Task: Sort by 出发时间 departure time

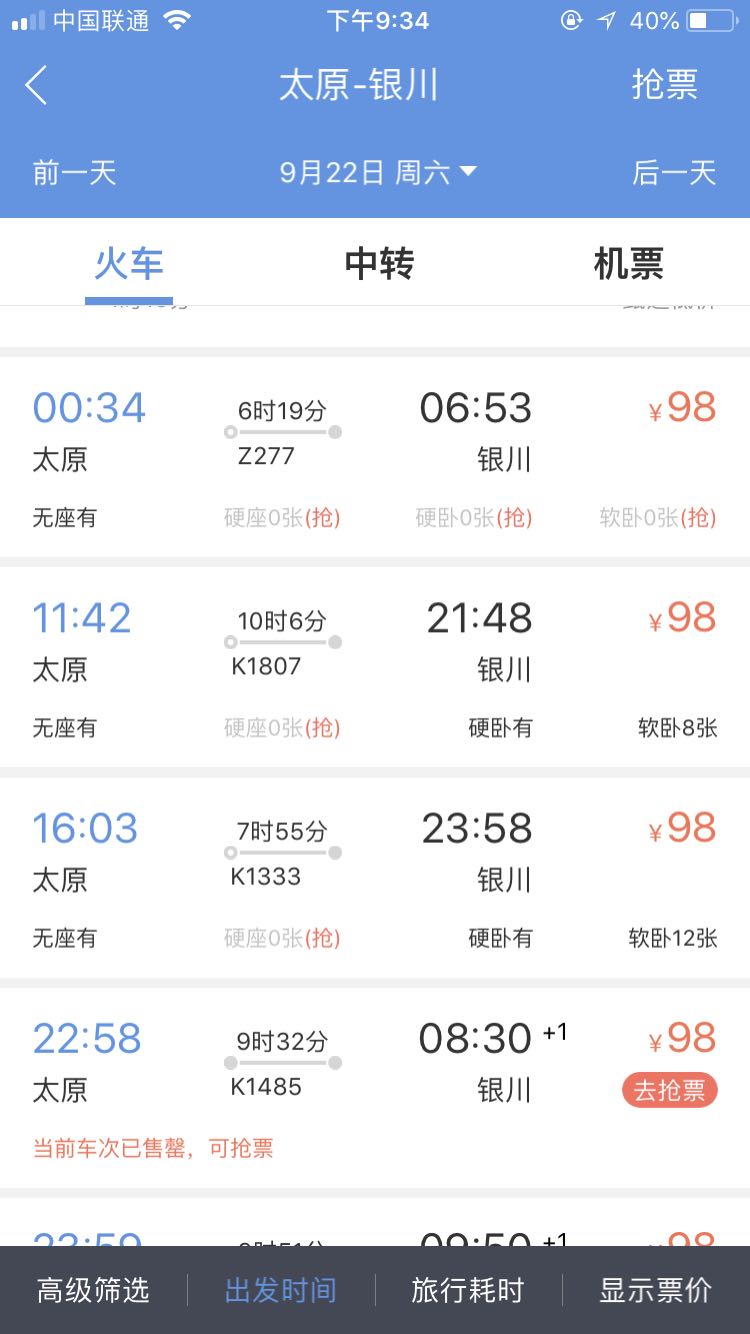Action: (x=280, y=1290)
